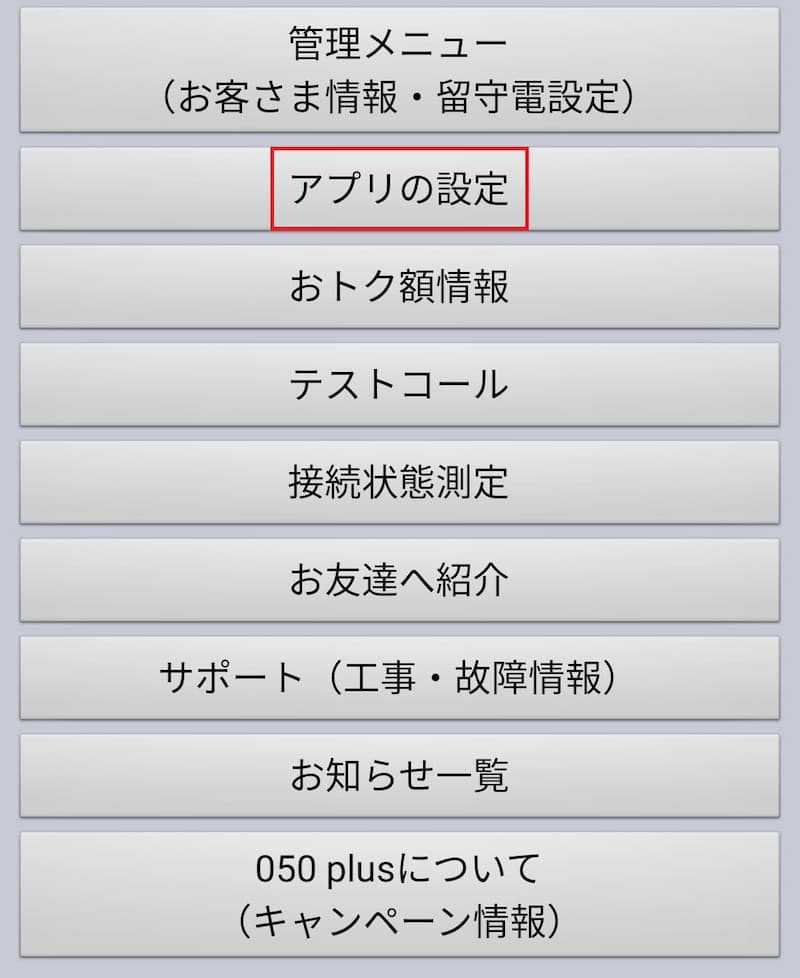Open 管理メニュー (お客さま情報・留守電設定)
The image size is (800, 978).
click(400, 70)
